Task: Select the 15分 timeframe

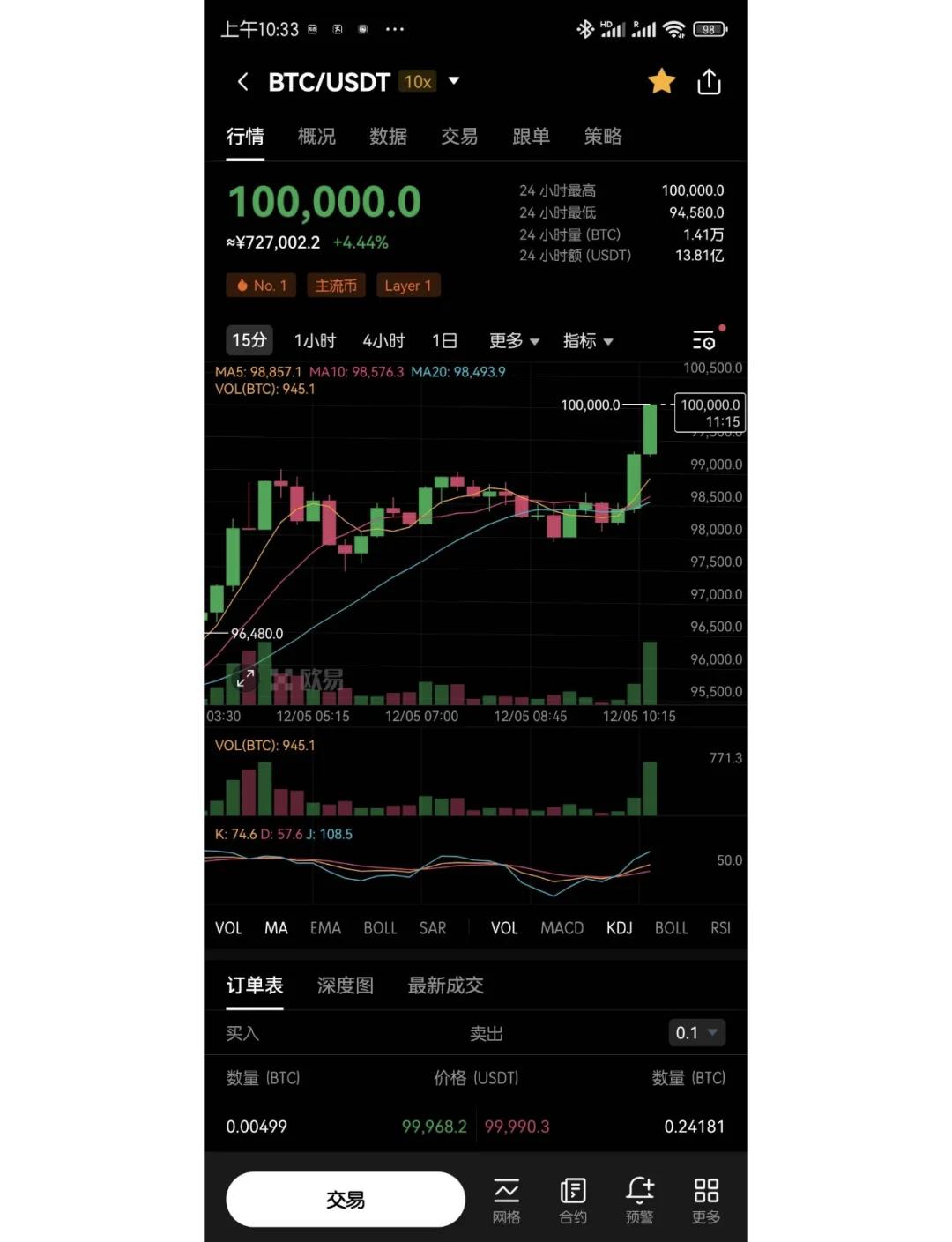Action: (x=249, y=340)
